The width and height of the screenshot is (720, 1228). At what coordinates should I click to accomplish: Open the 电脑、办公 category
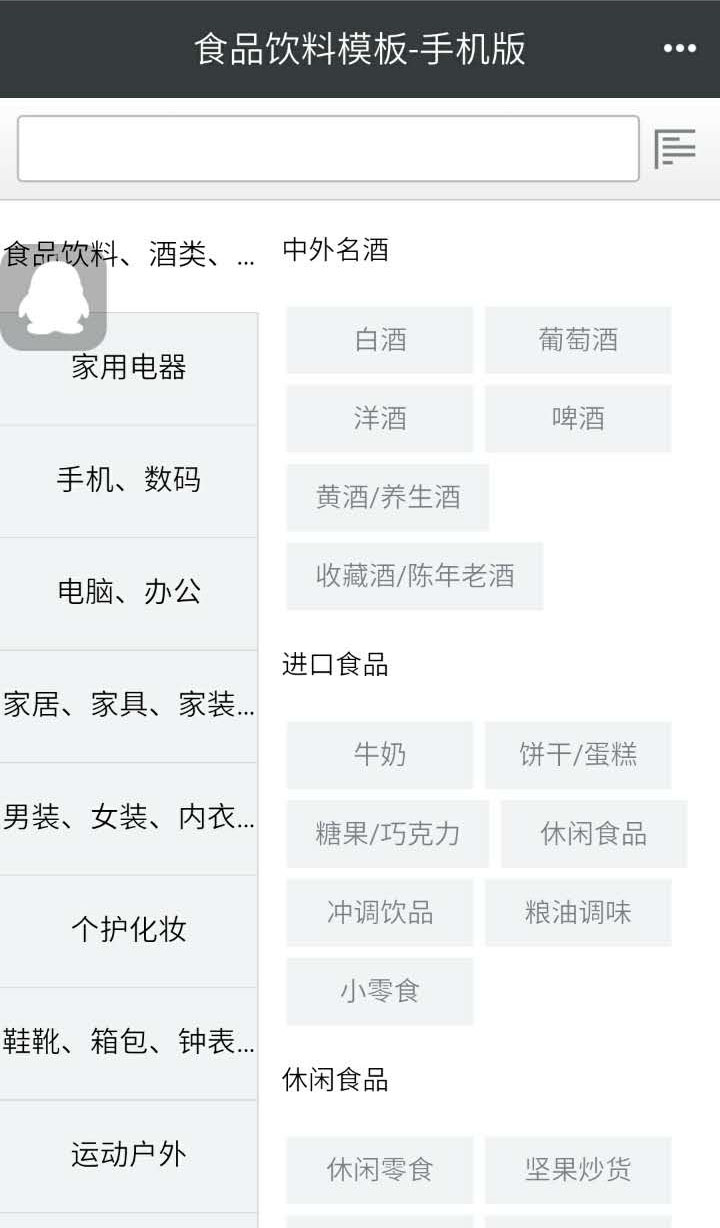pyautogui.click(x=129, y=592)
